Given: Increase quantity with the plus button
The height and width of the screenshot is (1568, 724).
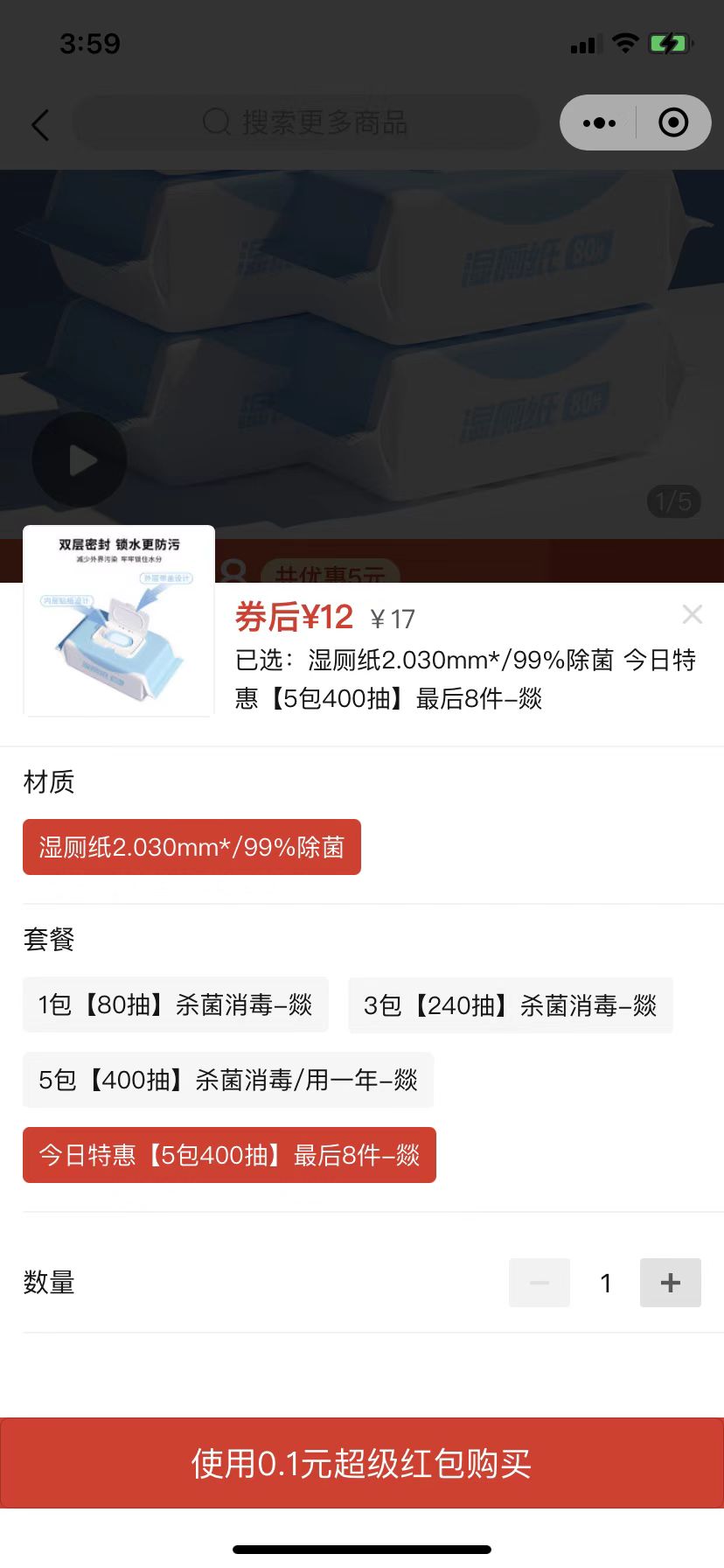Looking at the screenshot, I should tap(670, 1283).
